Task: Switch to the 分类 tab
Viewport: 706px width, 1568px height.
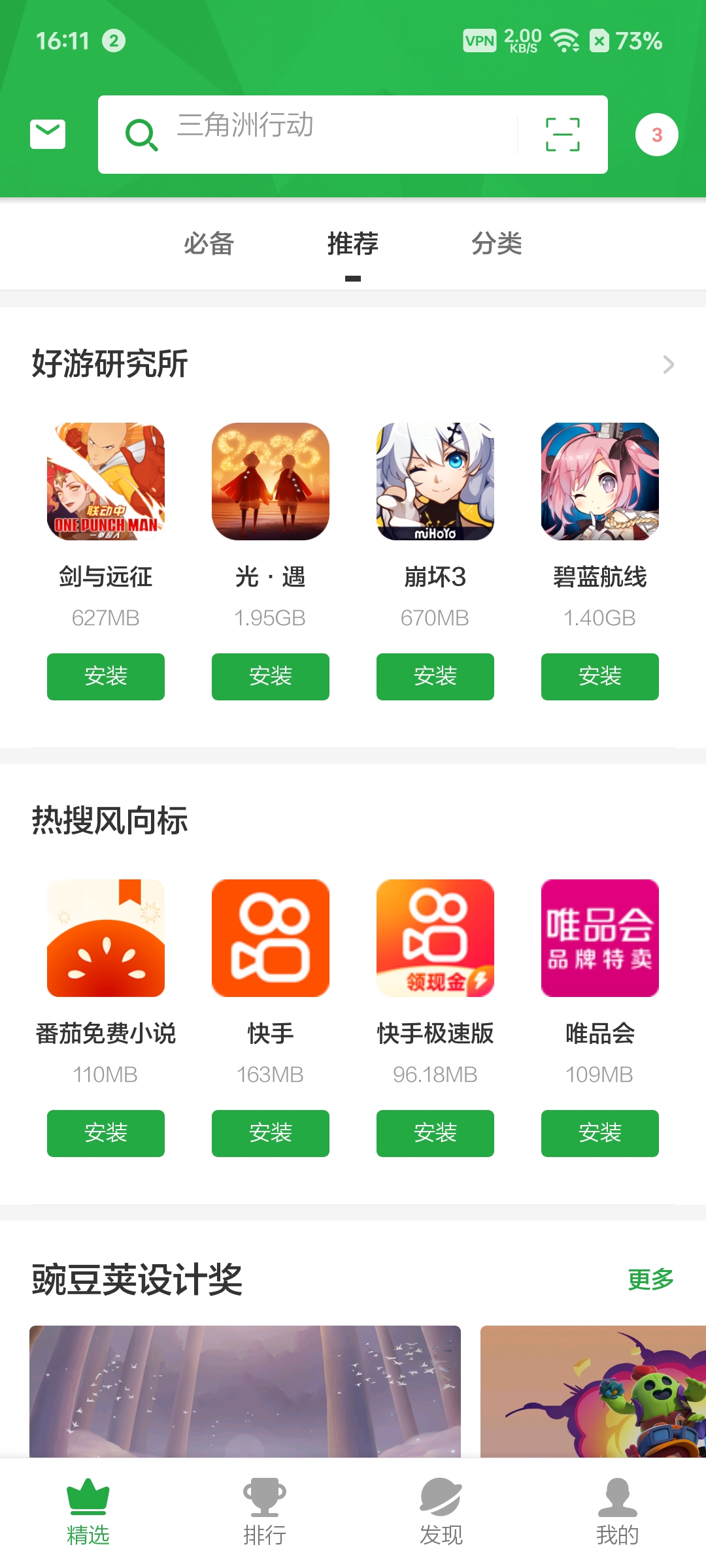Action: [497, 244]
